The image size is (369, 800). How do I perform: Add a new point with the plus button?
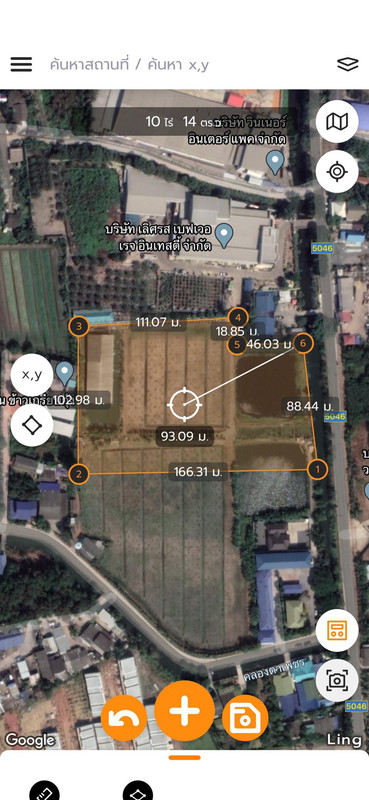(x=185, y=711)
